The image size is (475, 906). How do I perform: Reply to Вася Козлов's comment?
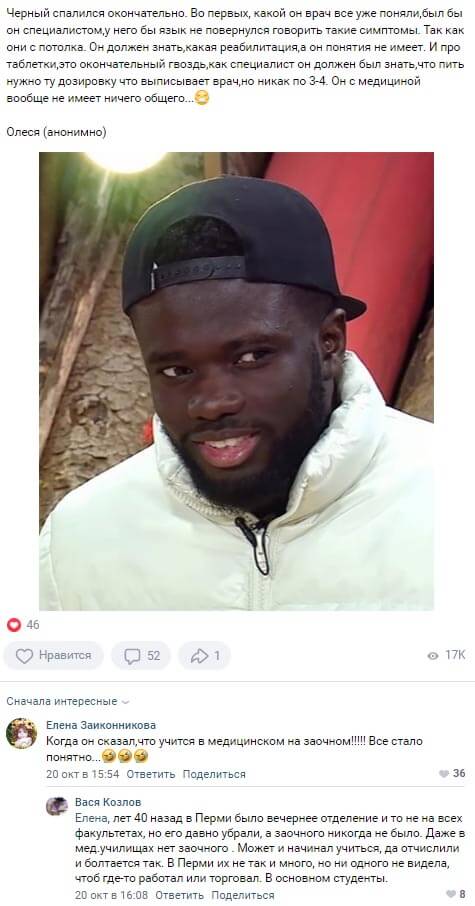point(180,895)
